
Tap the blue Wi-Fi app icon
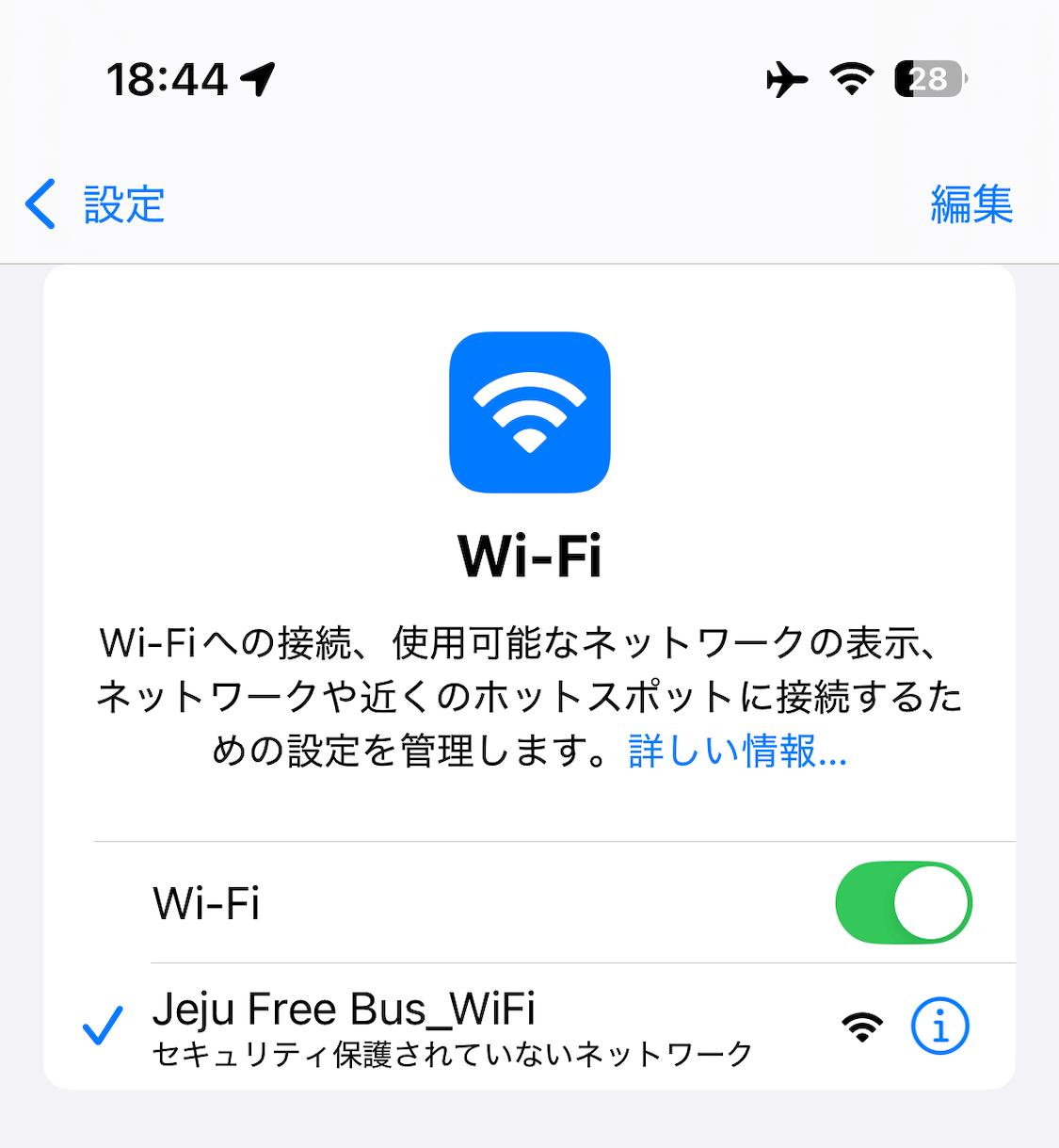[530, 412]
